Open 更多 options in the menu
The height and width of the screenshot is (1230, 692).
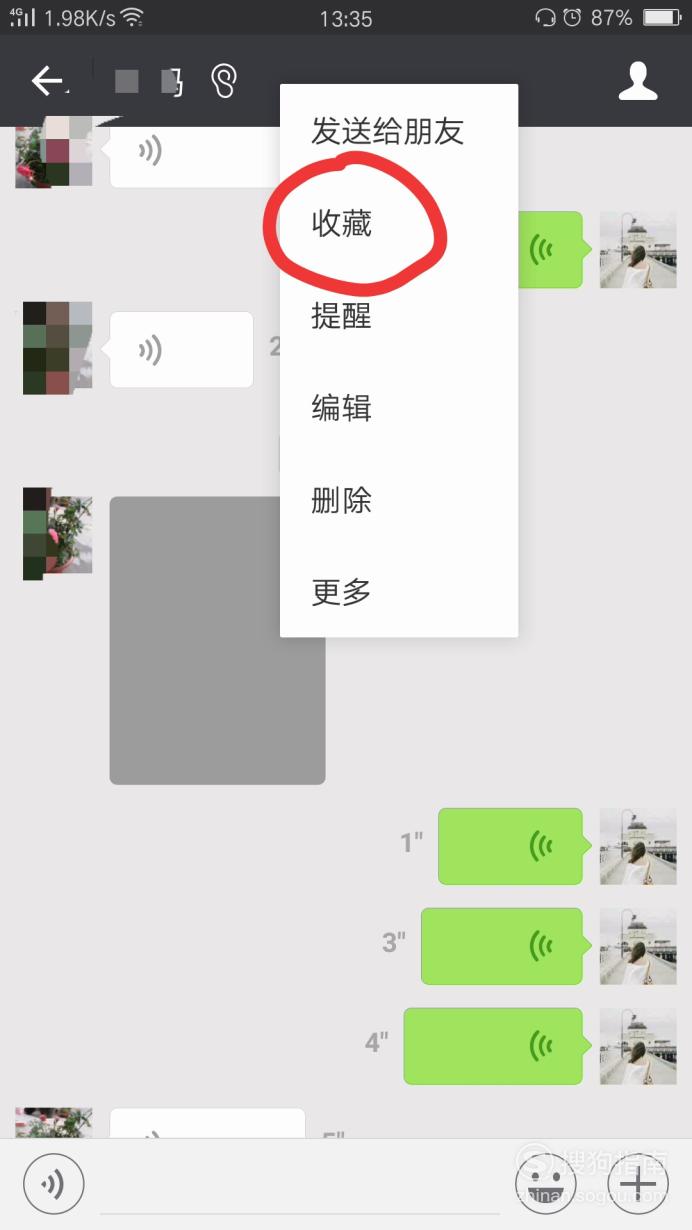tap(342, 592)
